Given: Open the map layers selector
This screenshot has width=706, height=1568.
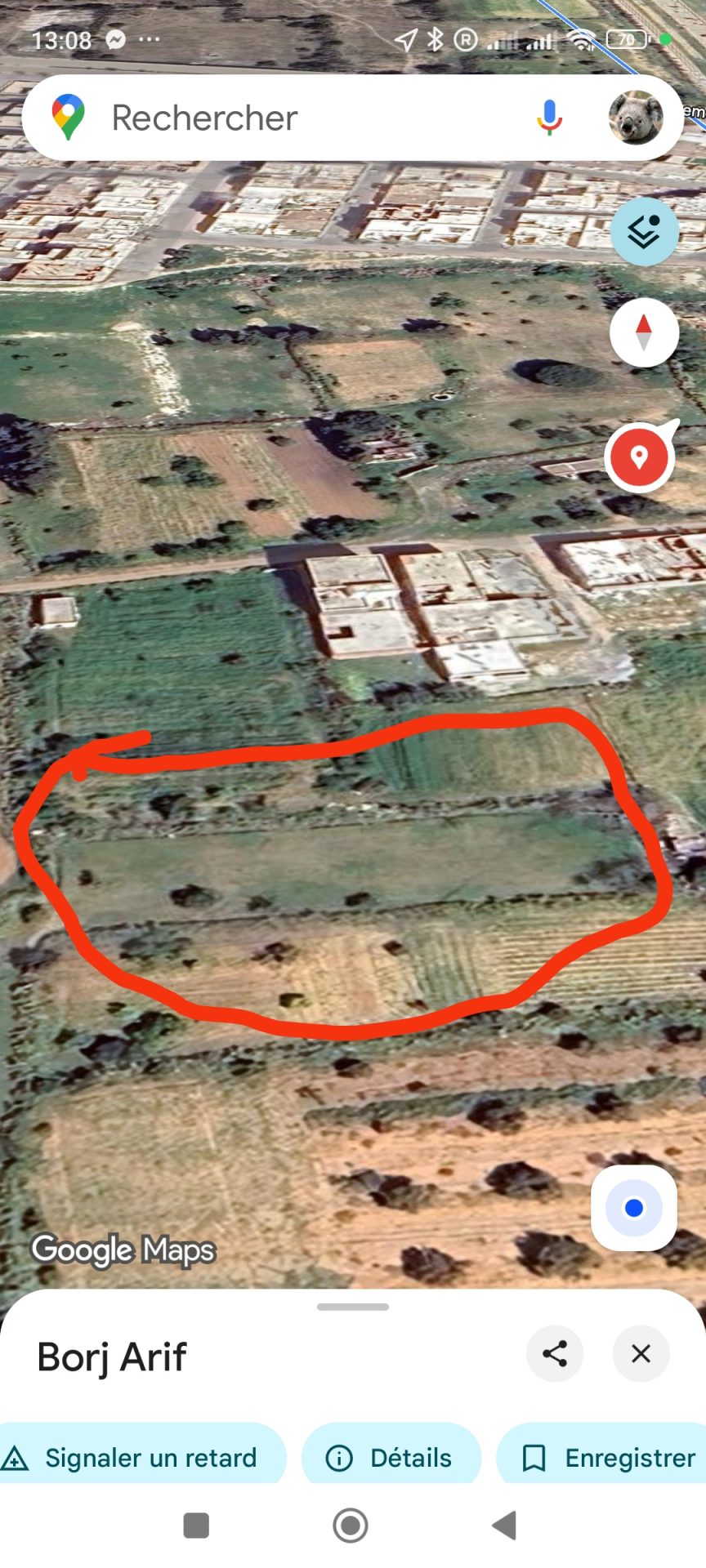Looking at the screenshot, I should (x=644, y=232).
